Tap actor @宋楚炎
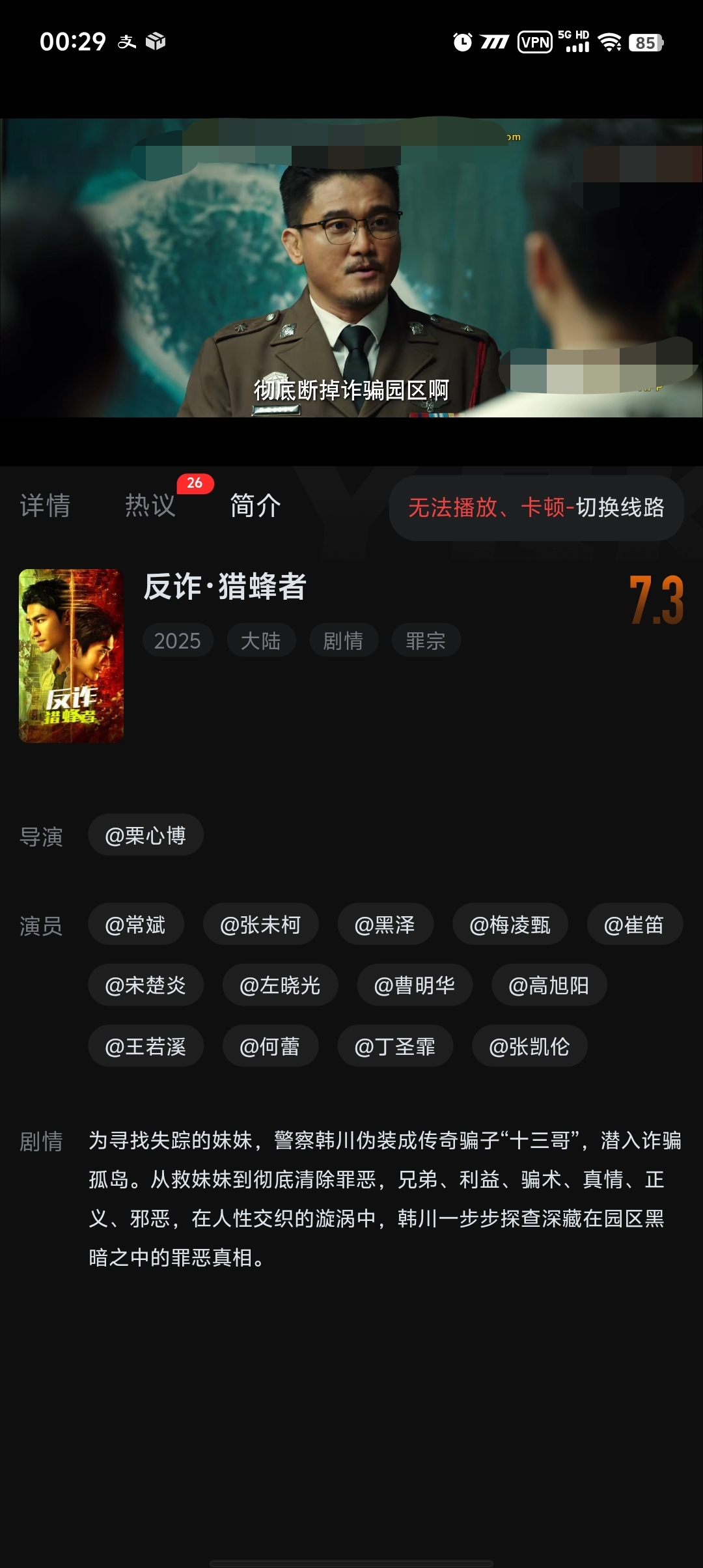The width and height of the screenshot is (703, 1568). [146, 985]
